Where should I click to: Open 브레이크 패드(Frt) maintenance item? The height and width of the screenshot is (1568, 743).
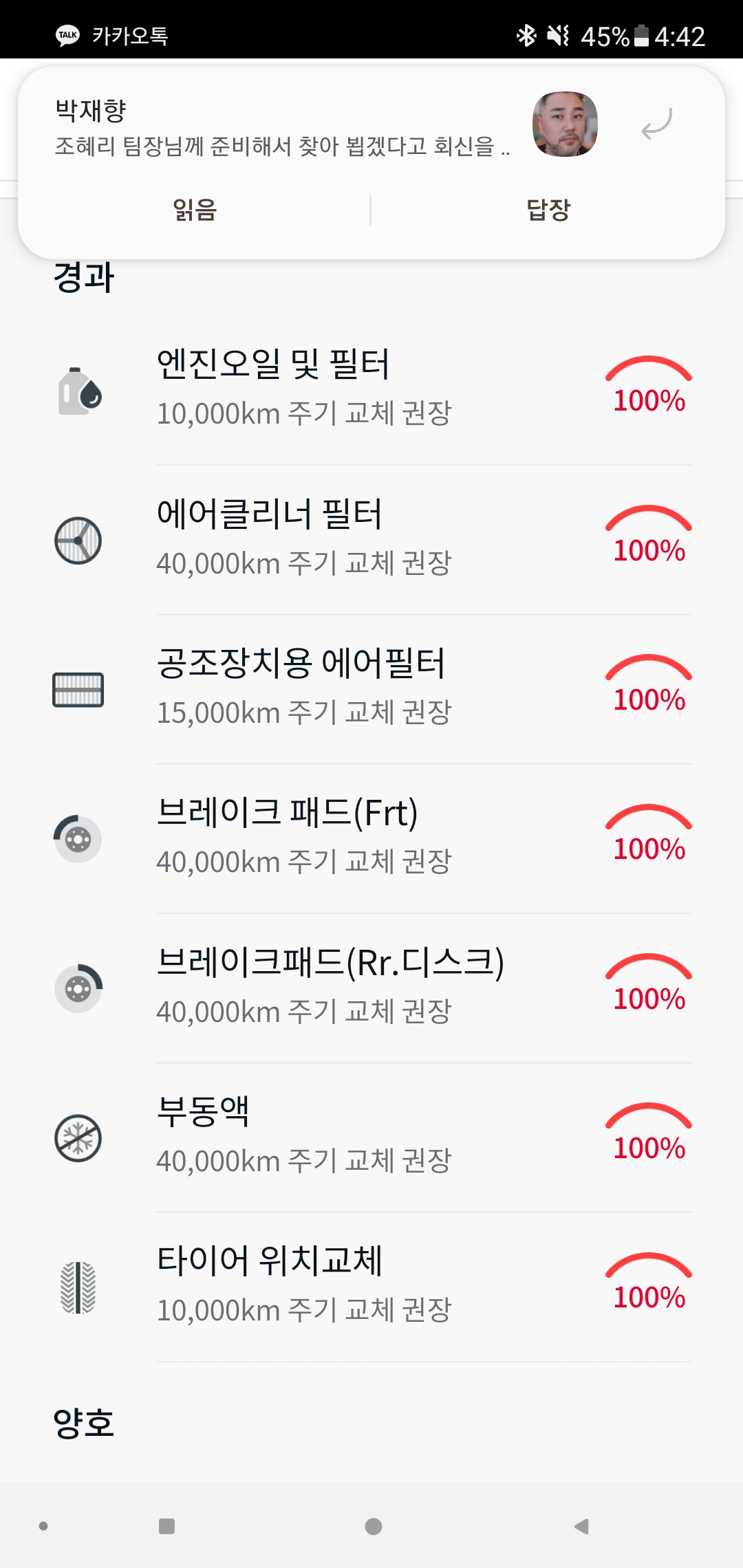pyautogui.click(x=371, y=838)
